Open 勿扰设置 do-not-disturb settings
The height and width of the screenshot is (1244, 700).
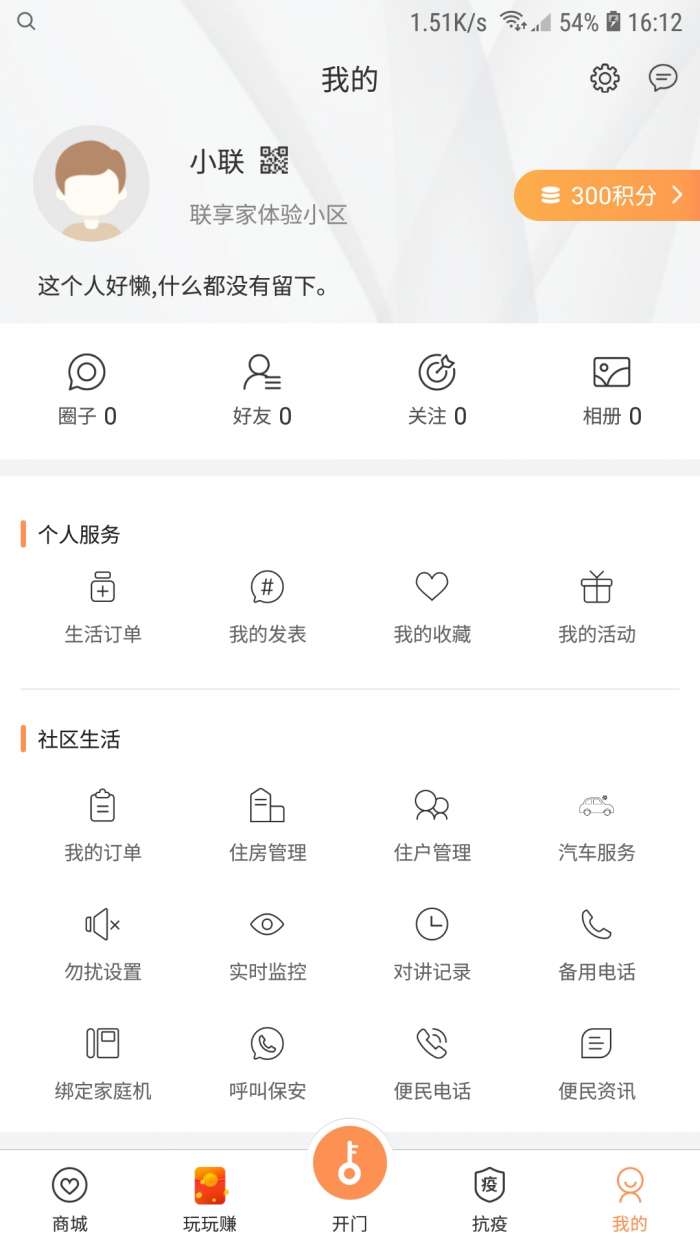tap(103, 943)
